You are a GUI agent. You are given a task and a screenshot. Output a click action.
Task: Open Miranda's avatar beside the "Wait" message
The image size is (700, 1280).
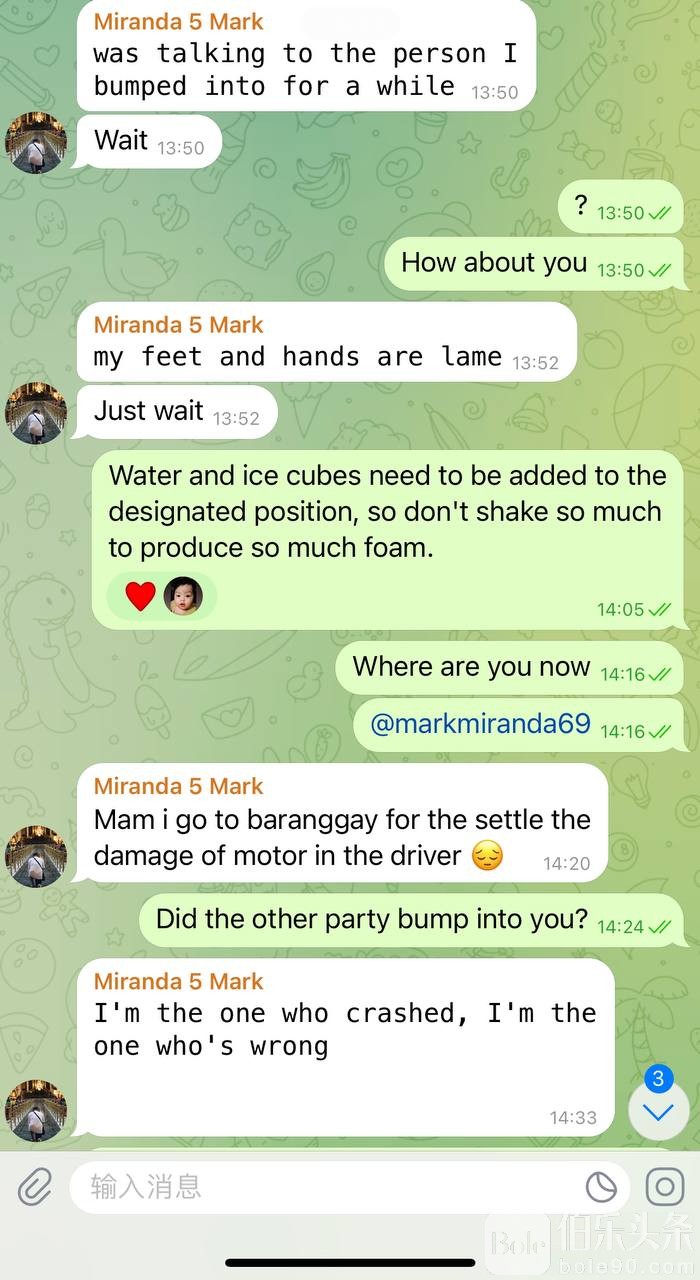[36, 143]
